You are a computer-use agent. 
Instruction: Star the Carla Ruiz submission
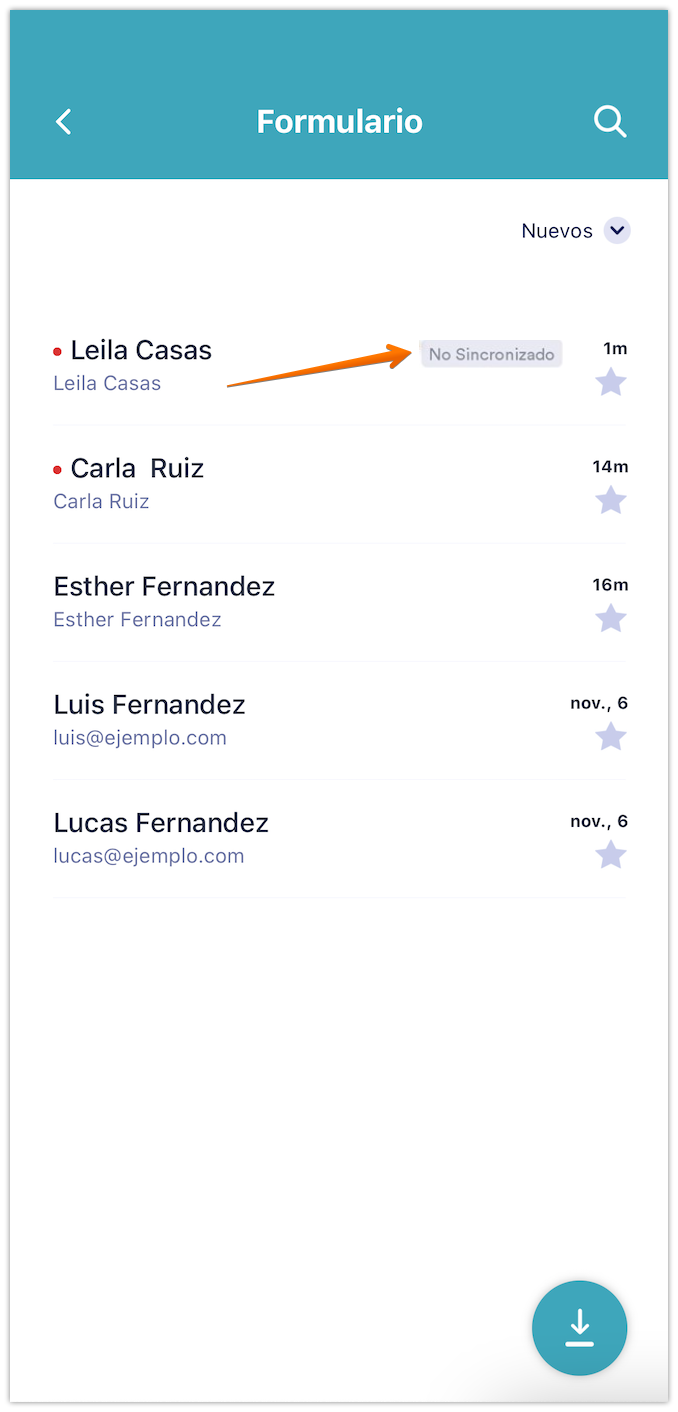pyautogui.click(x=611, y=499)
